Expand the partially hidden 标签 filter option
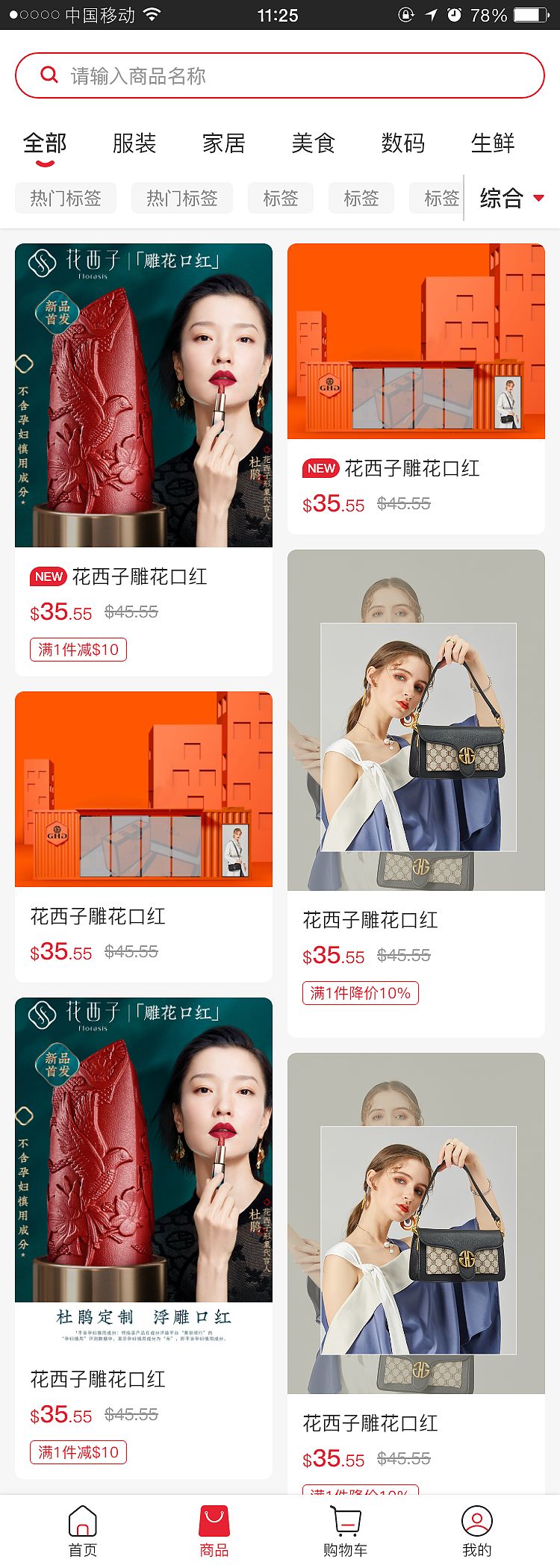560x1568 pixels. point(442,198)
